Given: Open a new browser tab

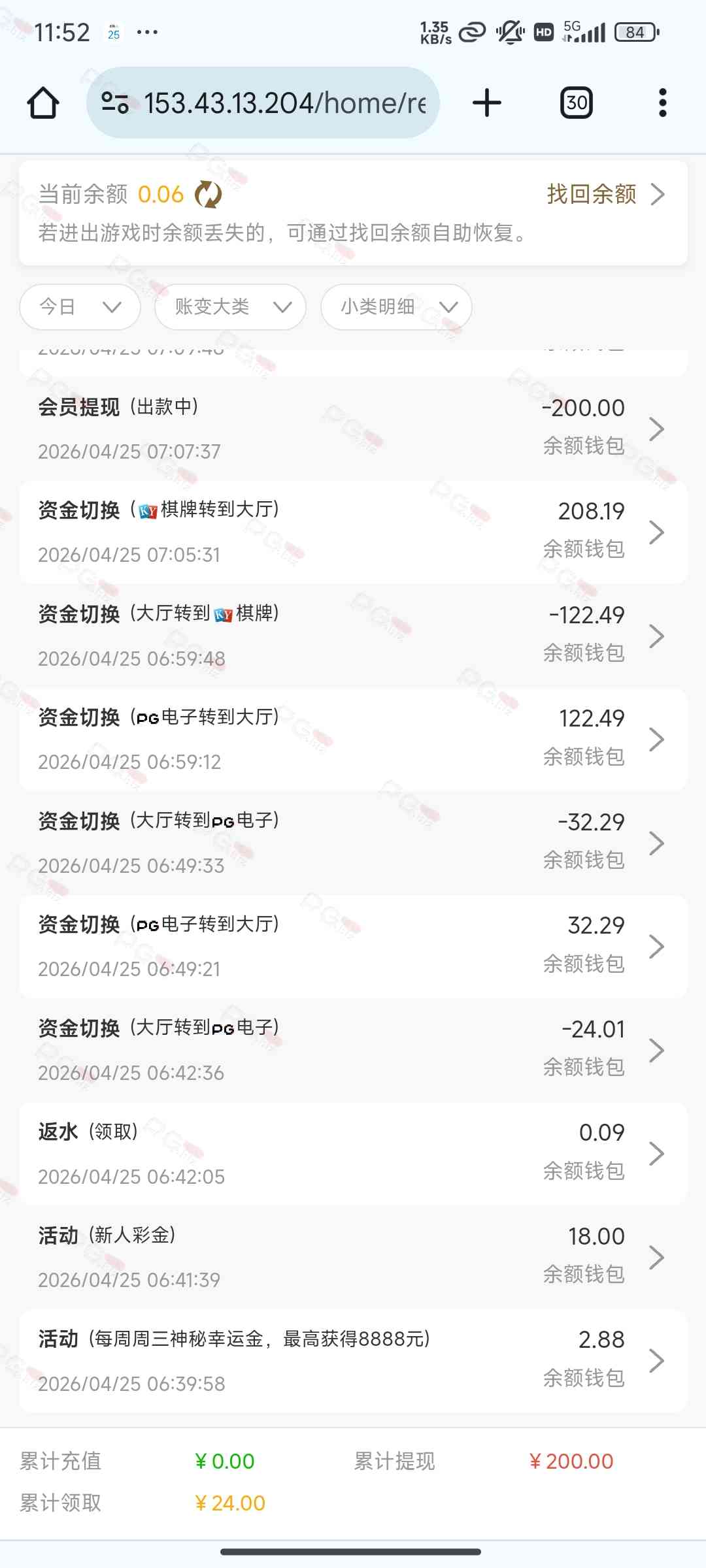Looking at the screenshot, I should point(486,103).
